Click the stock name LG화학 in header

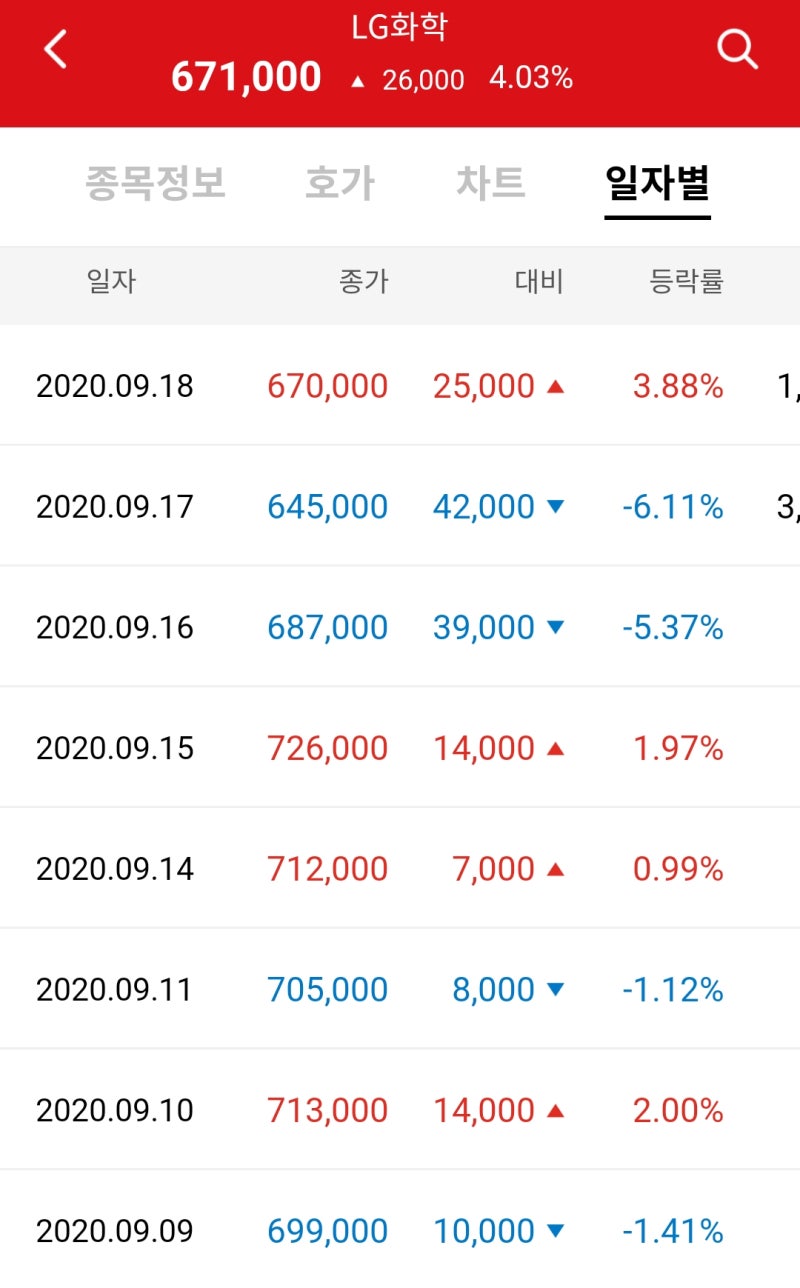pos(400,26)
